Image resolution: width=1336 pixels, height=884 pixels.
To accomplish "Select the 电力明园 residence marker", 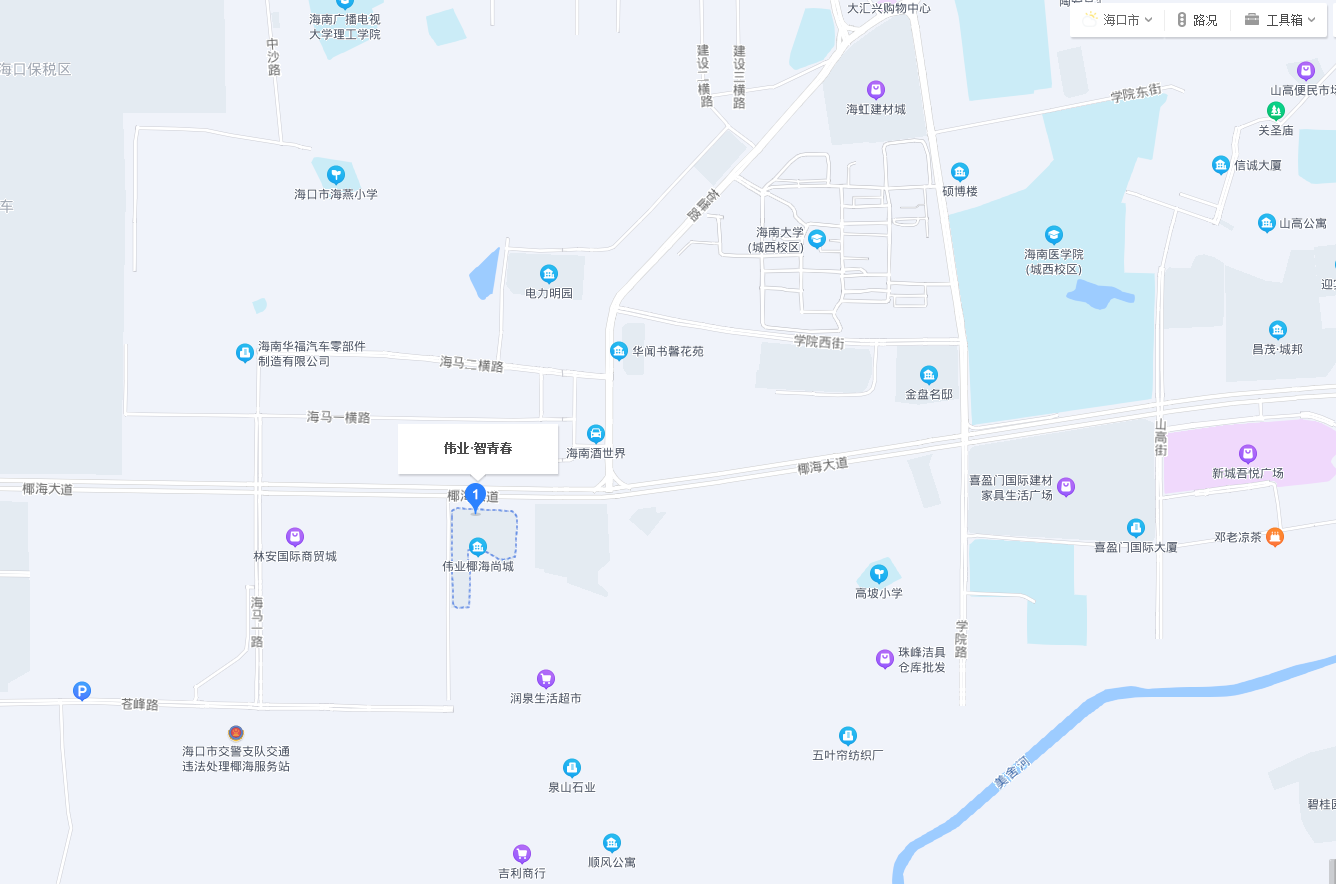I will tap(549, 274).
